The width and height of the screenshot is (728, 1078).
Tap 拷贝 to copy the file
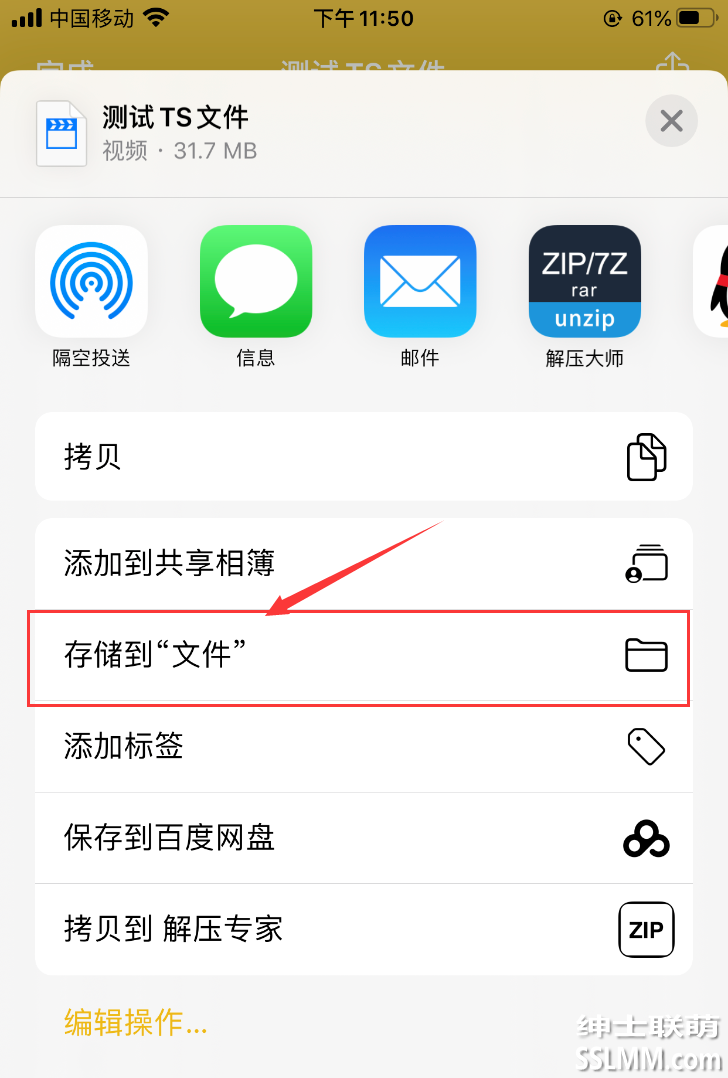pyautogui.click(x=363, y=457)
